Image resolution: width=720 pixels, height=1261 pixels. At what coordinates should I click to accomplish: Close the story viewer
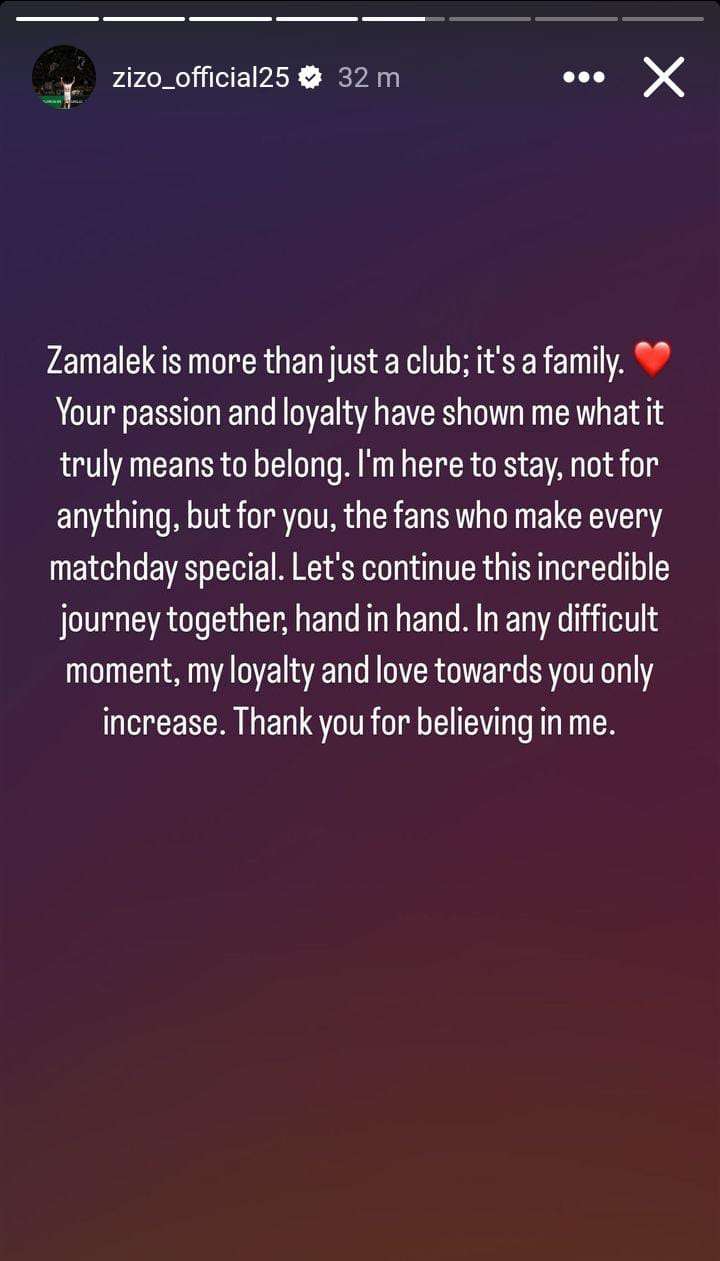click(663, 77)
